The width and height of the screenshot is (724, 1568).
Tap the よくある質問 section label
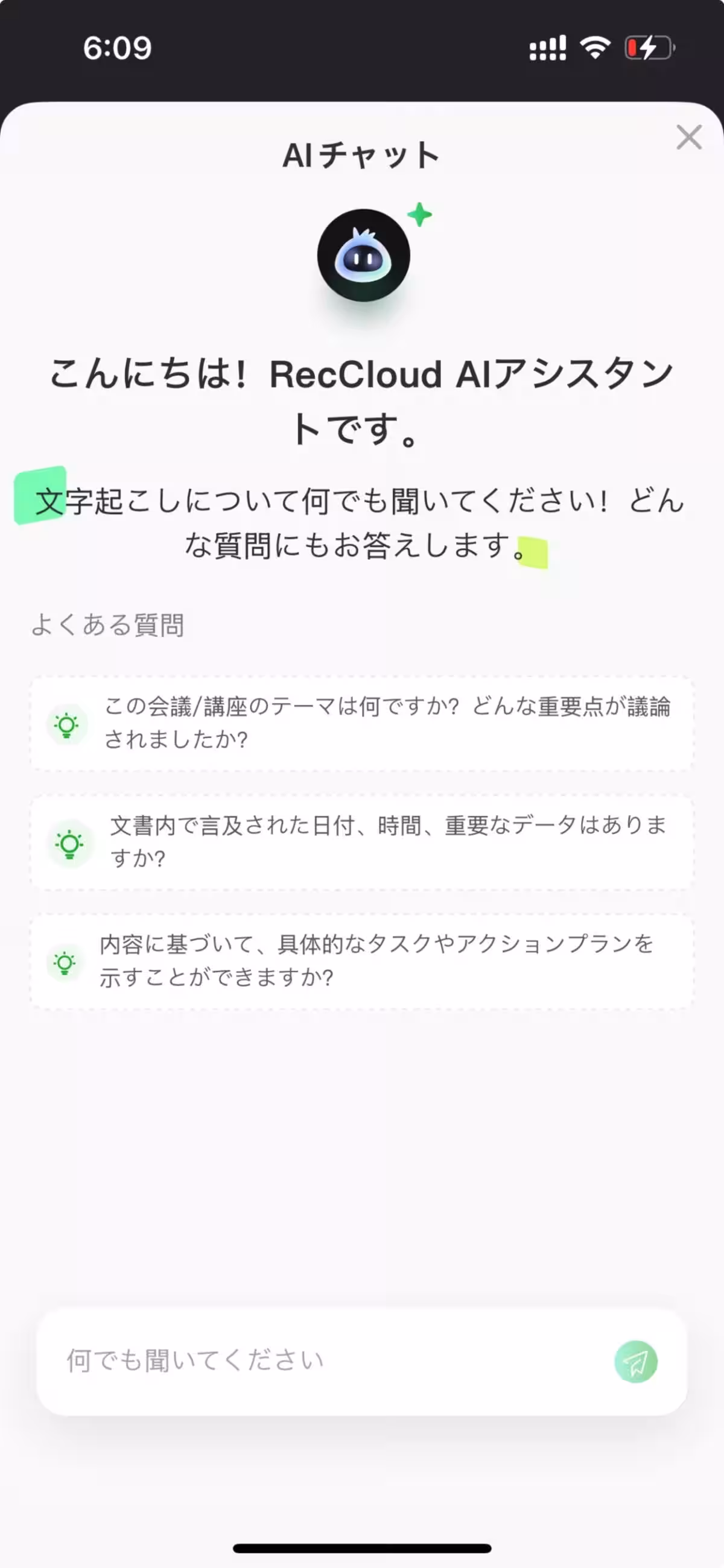pos(109,624)
